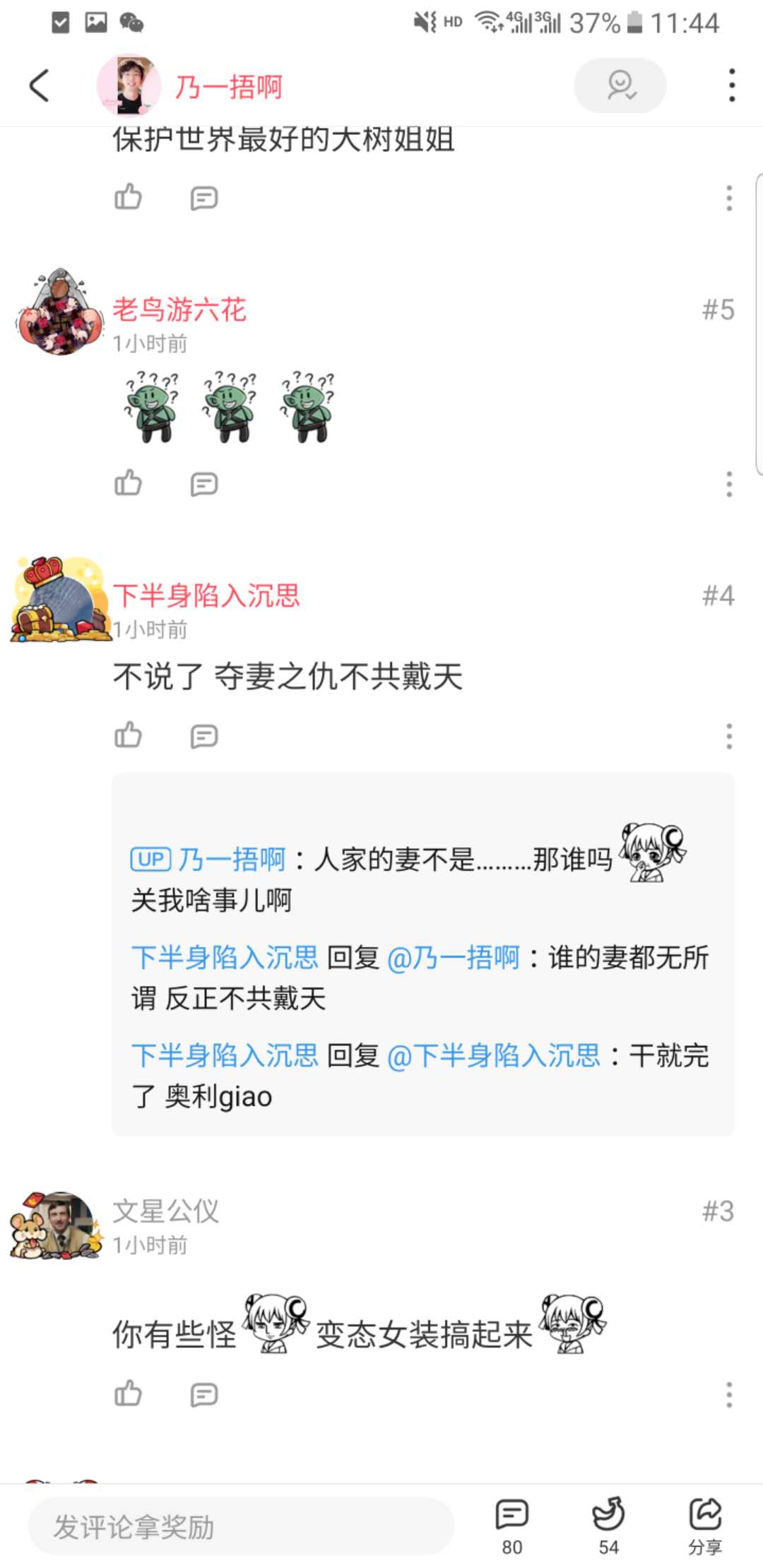
Task: Reply to 文星公仪's comment
Action: coord(203,1394)
